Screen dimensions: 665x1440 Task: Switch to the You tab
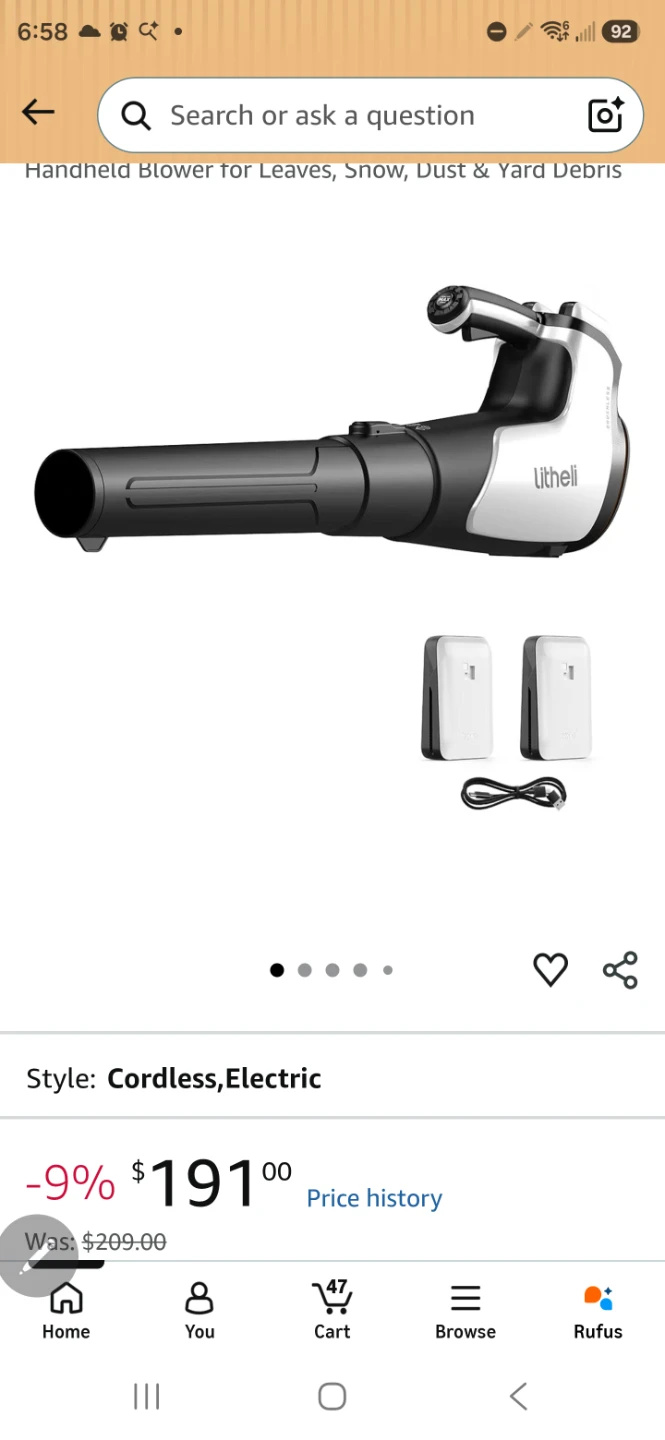199,1311
